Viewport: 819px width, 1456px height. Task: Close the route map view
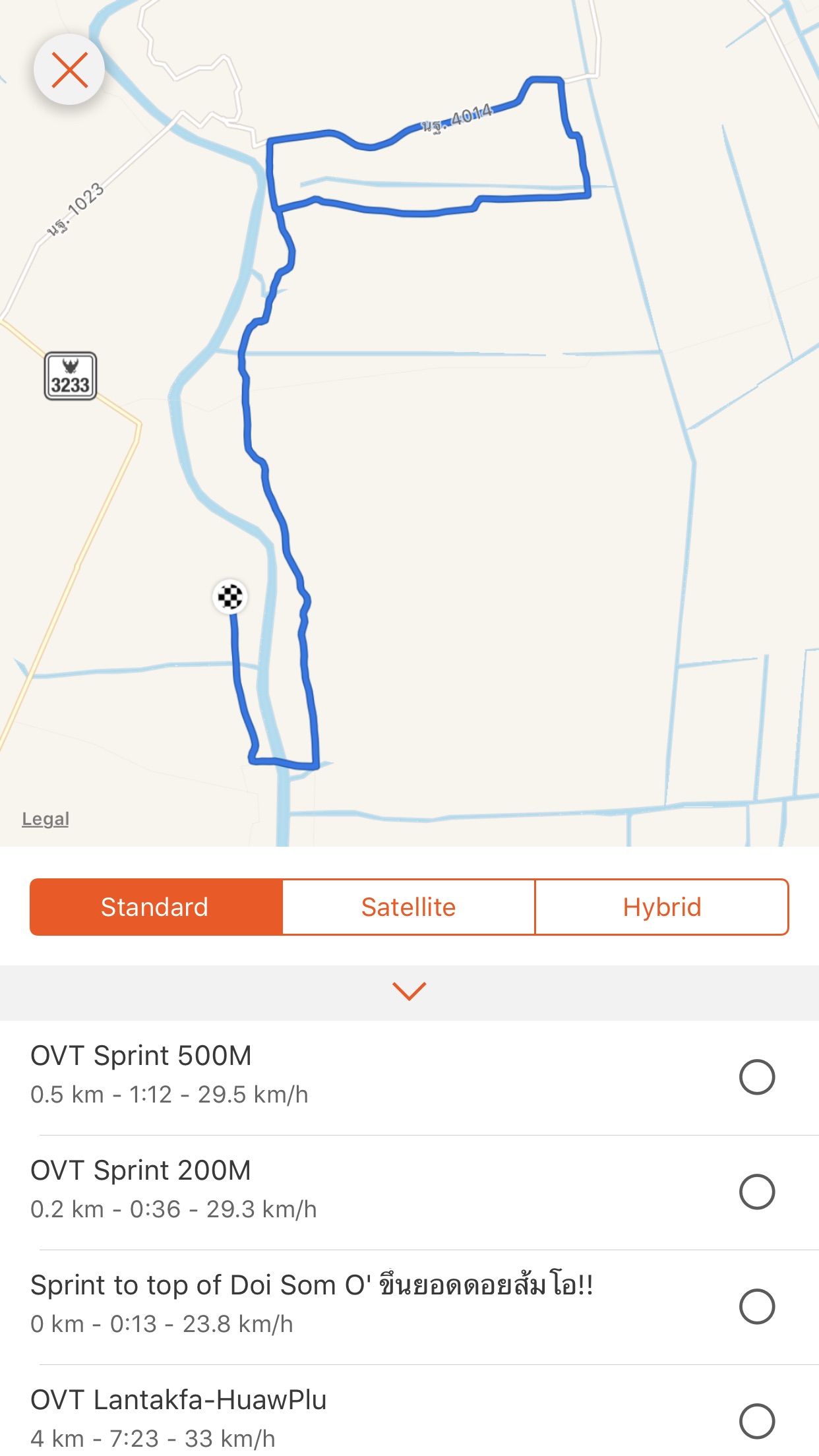pos(69,70)
